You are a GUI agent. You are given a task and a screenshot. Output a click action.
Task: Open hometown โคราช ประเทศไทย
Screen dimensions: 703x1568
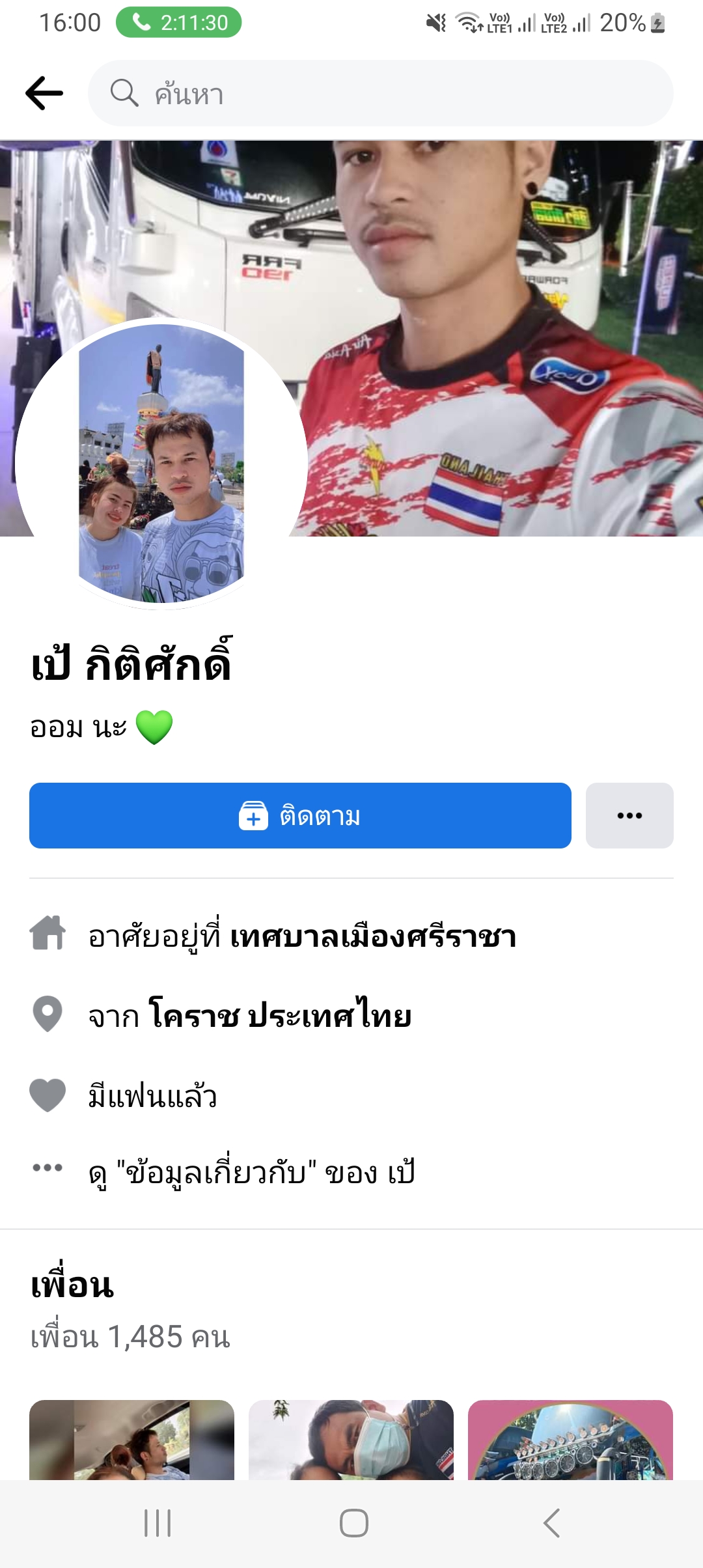[281, 1016]
